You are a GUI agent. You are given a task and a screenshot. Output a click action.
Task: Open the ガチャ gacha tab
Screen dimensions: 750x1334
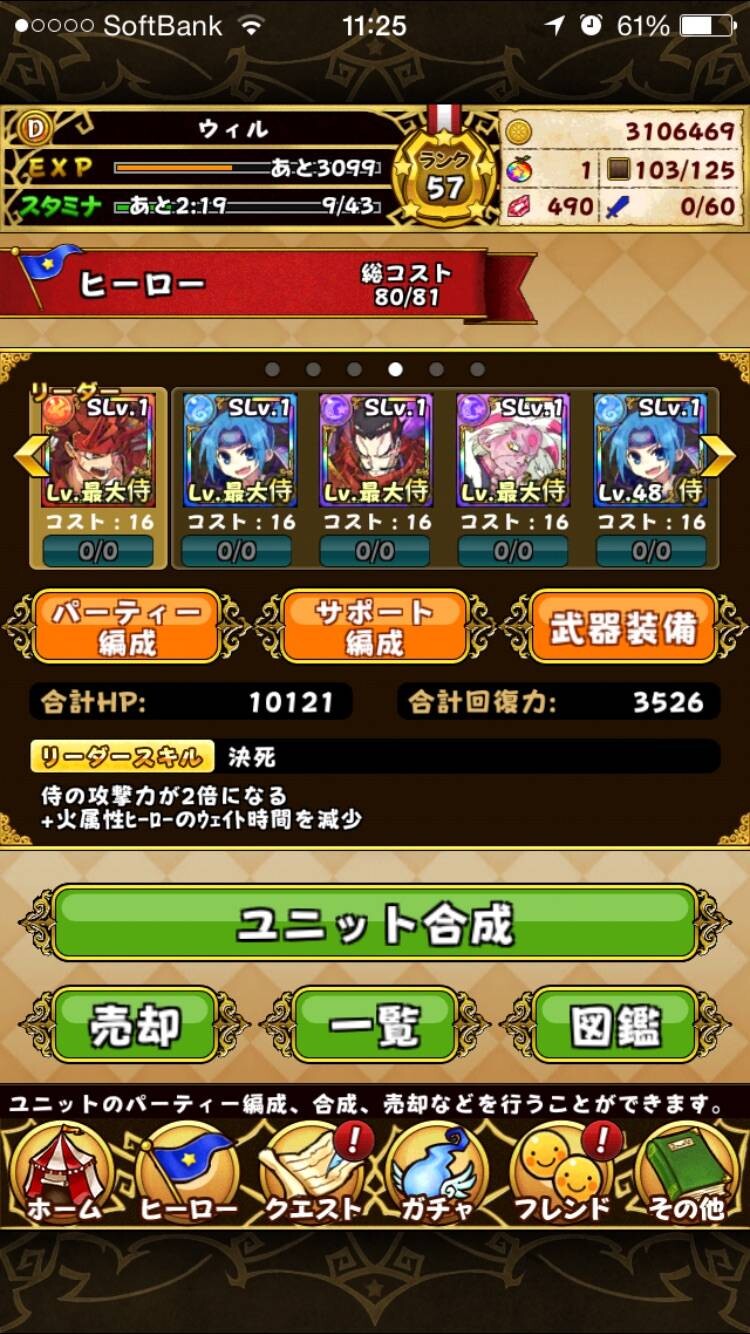[x=438, y=1173]
